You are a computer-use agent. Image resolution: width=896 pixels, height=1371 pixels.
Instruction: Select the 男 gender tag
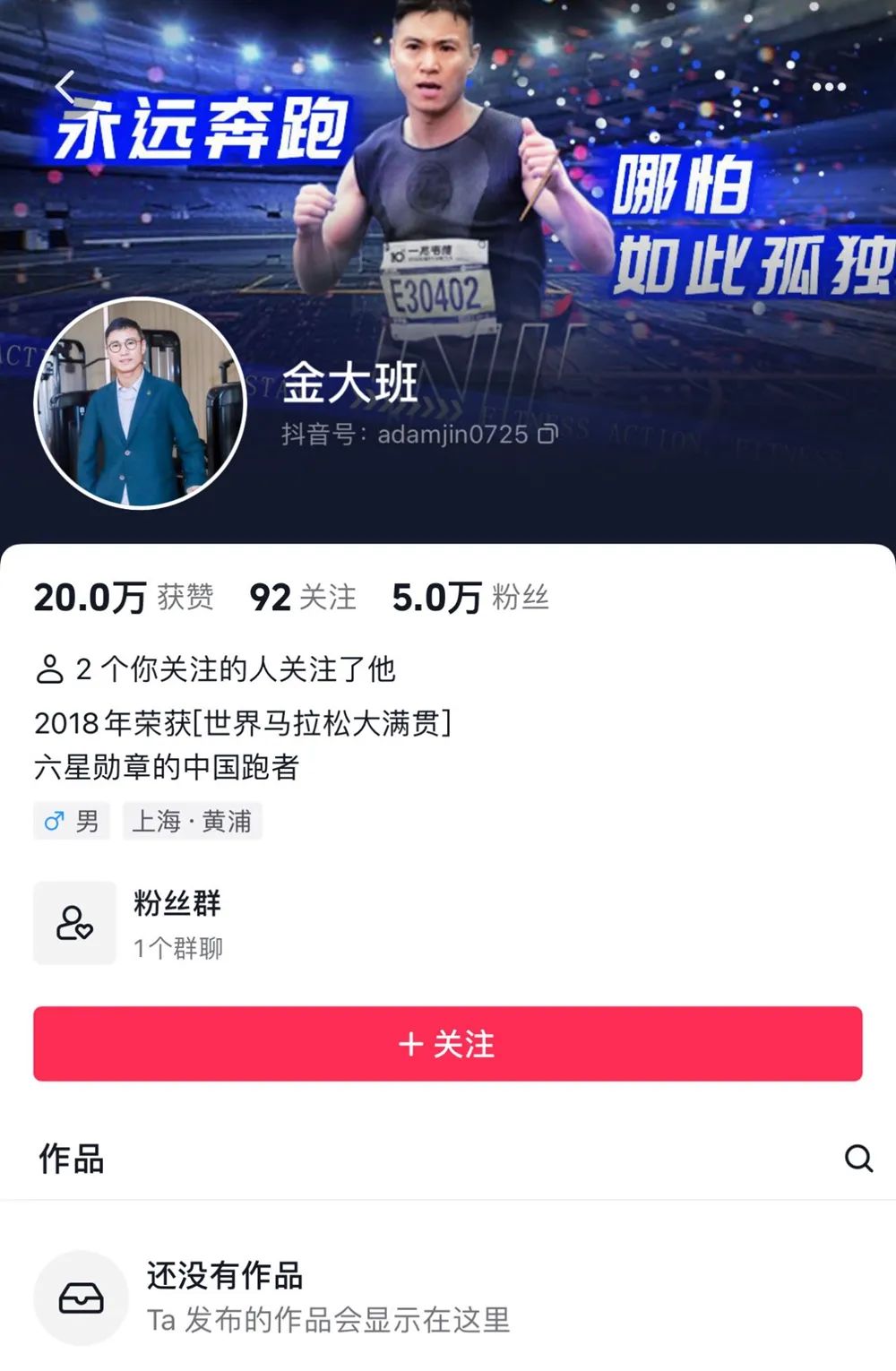[72, 821]
